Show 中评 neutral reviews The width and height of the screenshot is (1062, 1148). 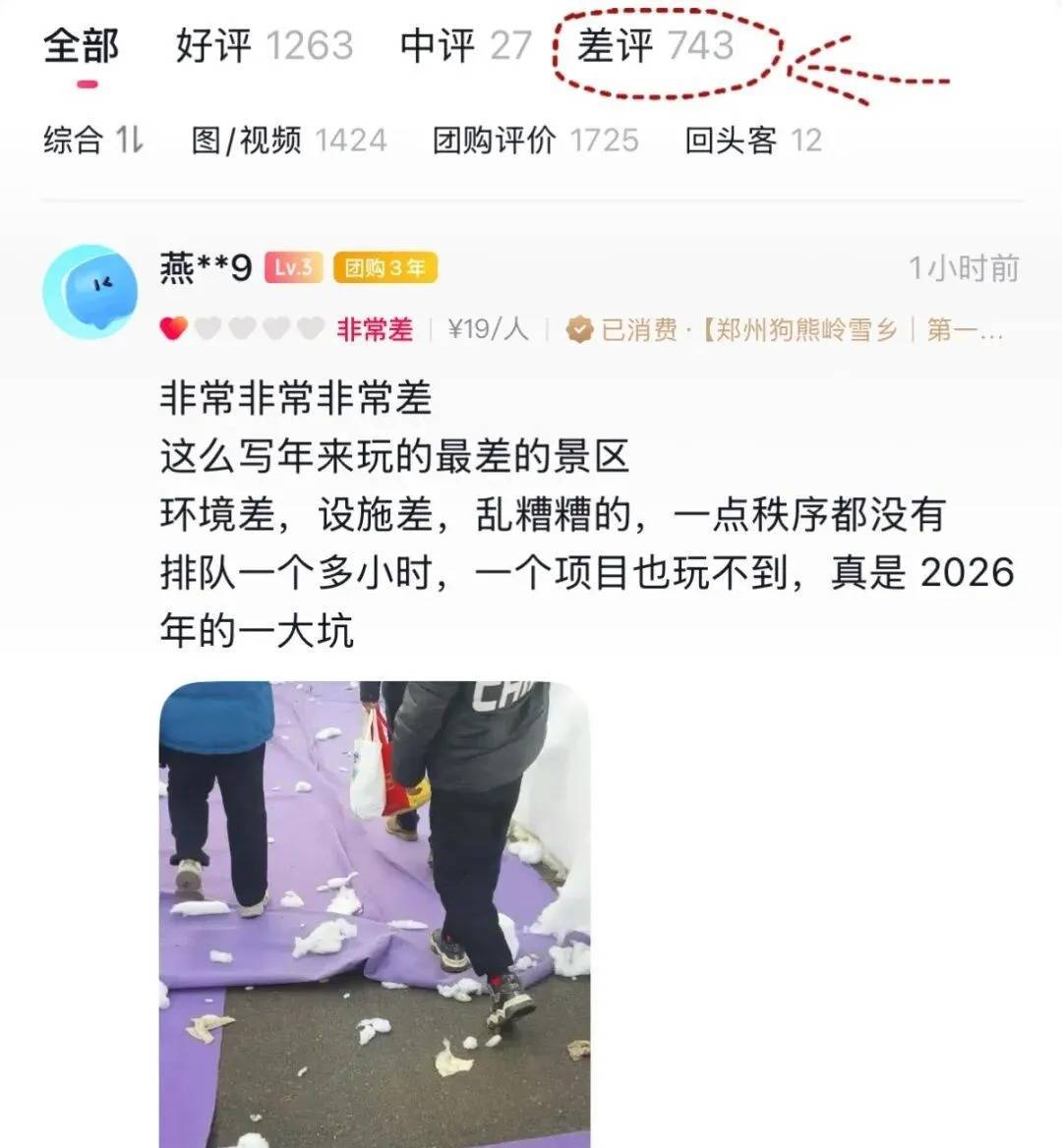pos(465,46)
